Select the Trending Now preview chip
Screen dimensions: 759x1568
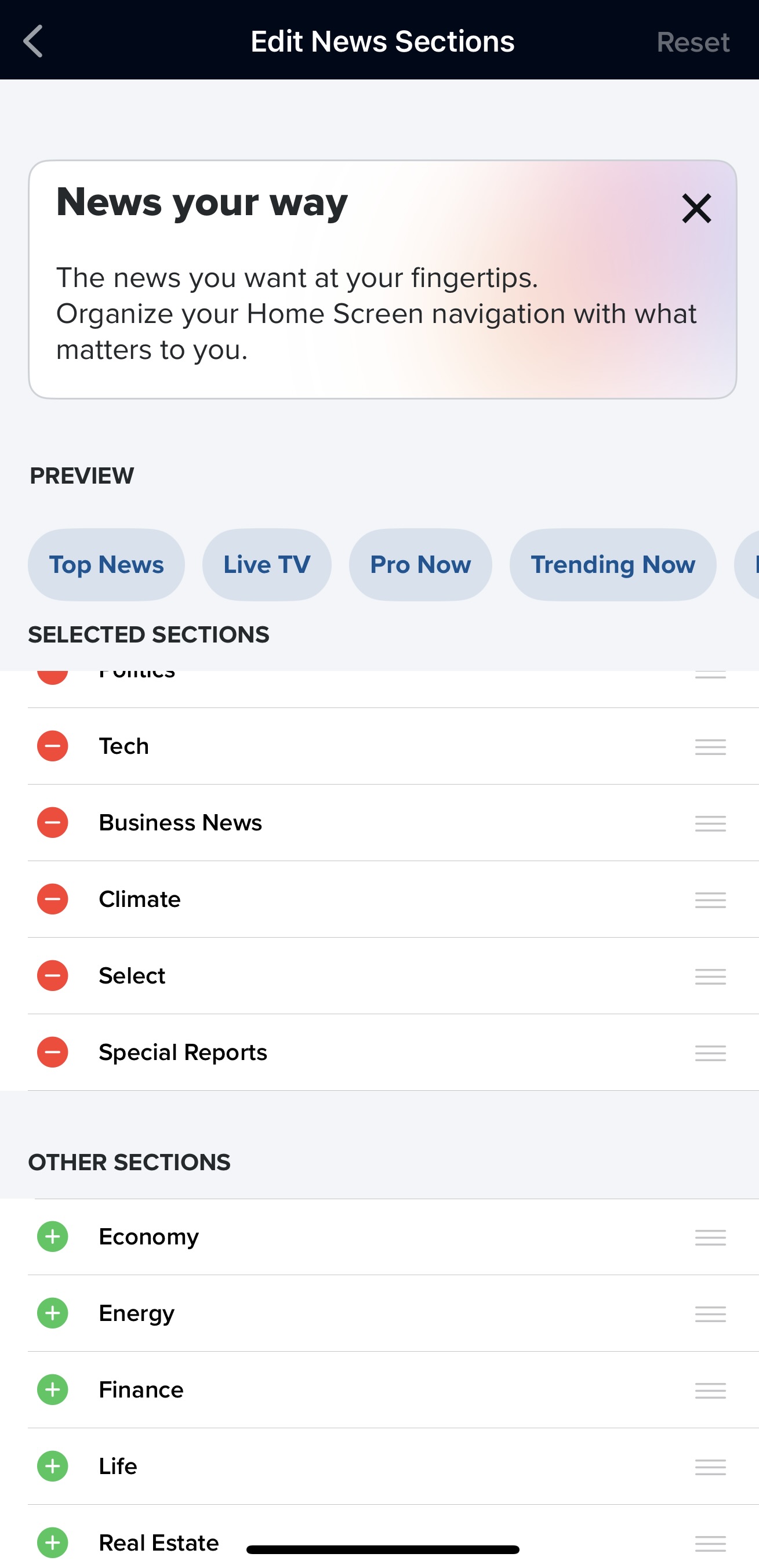click(x=613, y=564)
